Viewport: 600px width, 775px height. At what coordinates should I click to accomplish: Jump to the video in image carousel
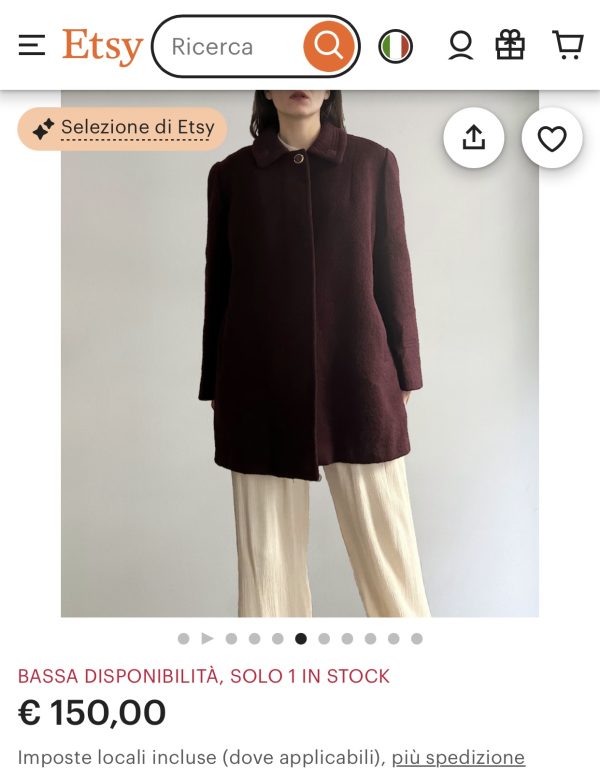(x=207, y=638)
